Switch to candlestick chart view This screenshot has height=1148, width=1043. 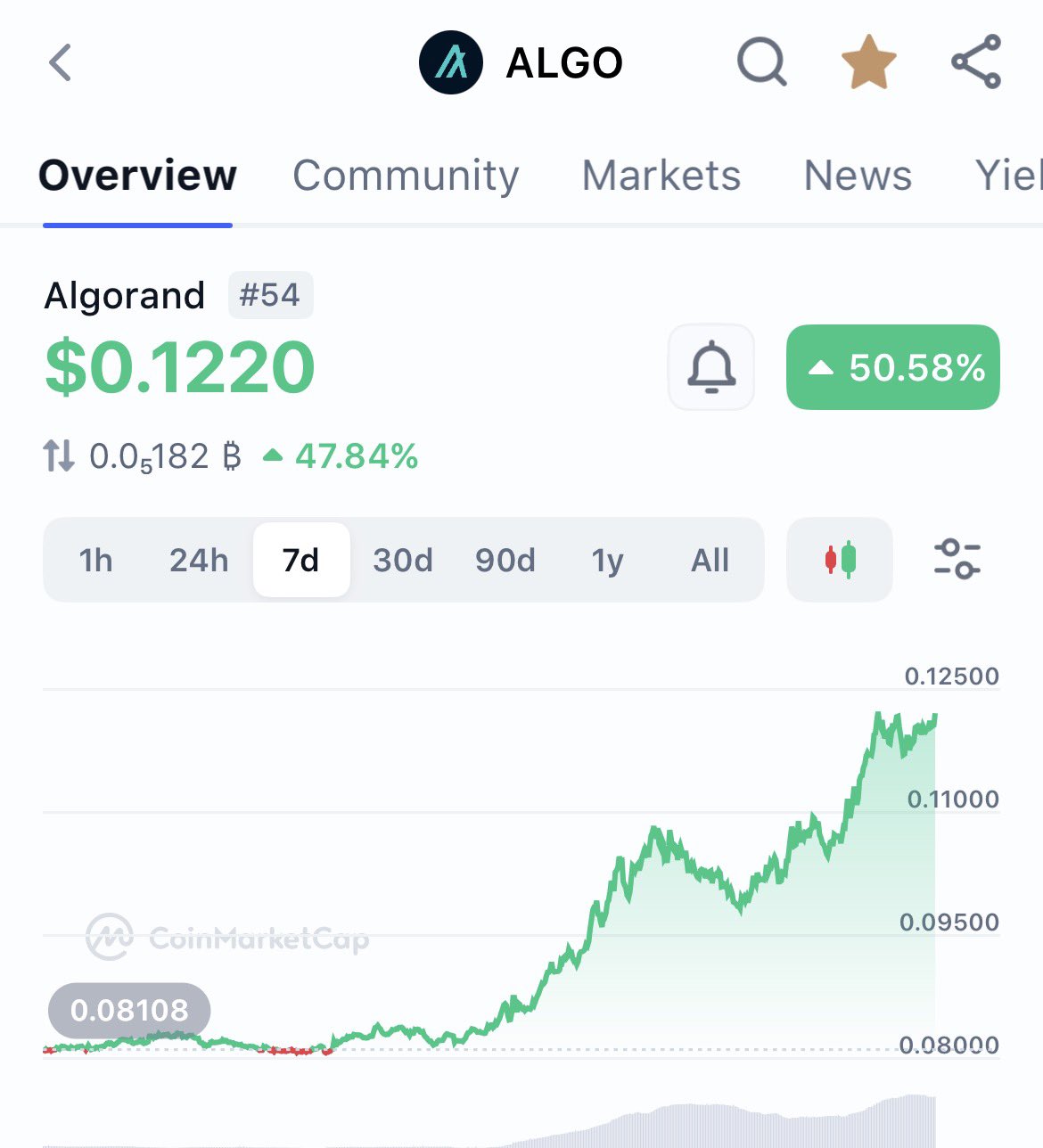pyautogui.click(x=840, y=561)
